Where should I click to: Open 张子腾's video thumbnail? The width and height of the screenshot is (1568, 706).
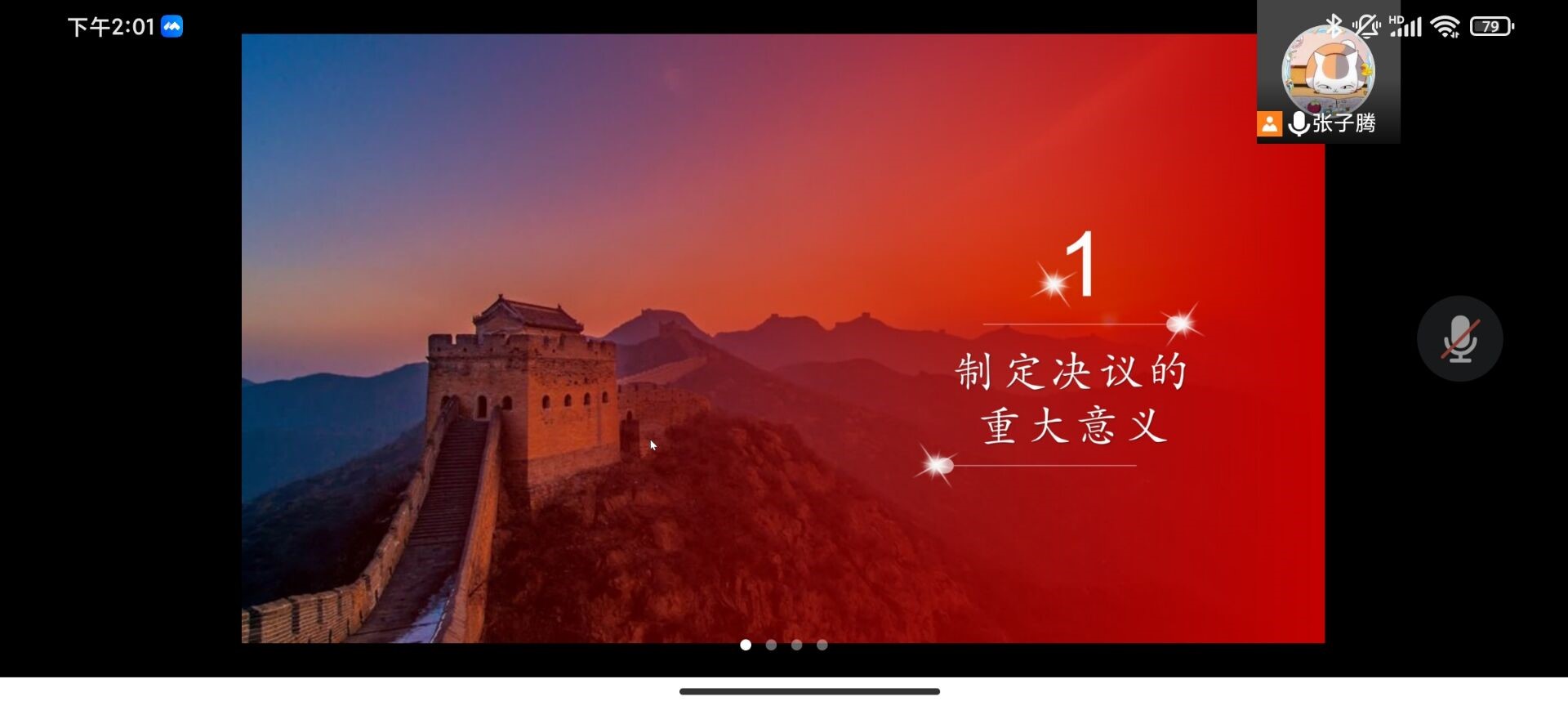[1328, 75]
